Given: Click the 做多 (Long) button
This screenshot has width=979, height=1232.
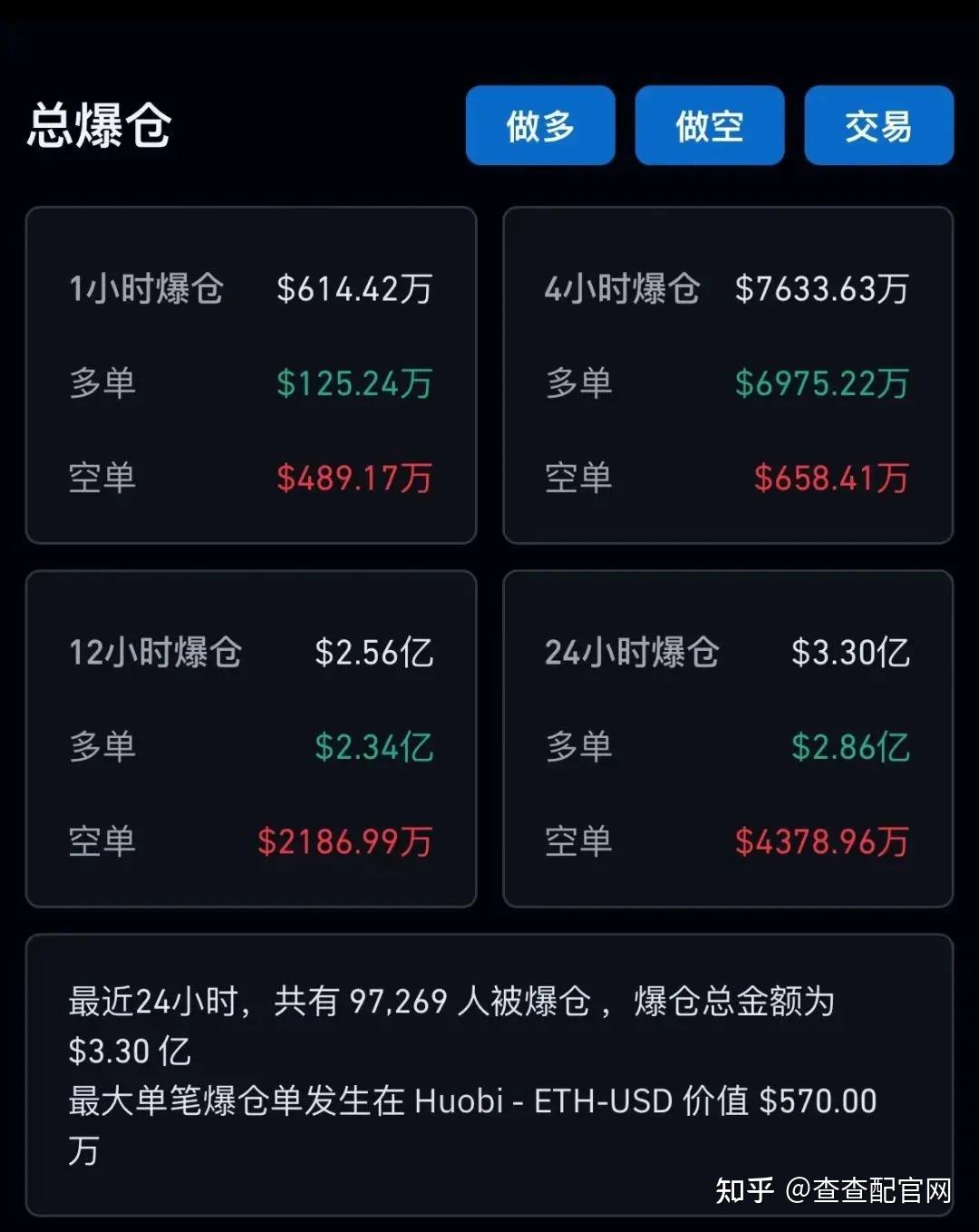Looking at the screenshot, I should point(539,126).
